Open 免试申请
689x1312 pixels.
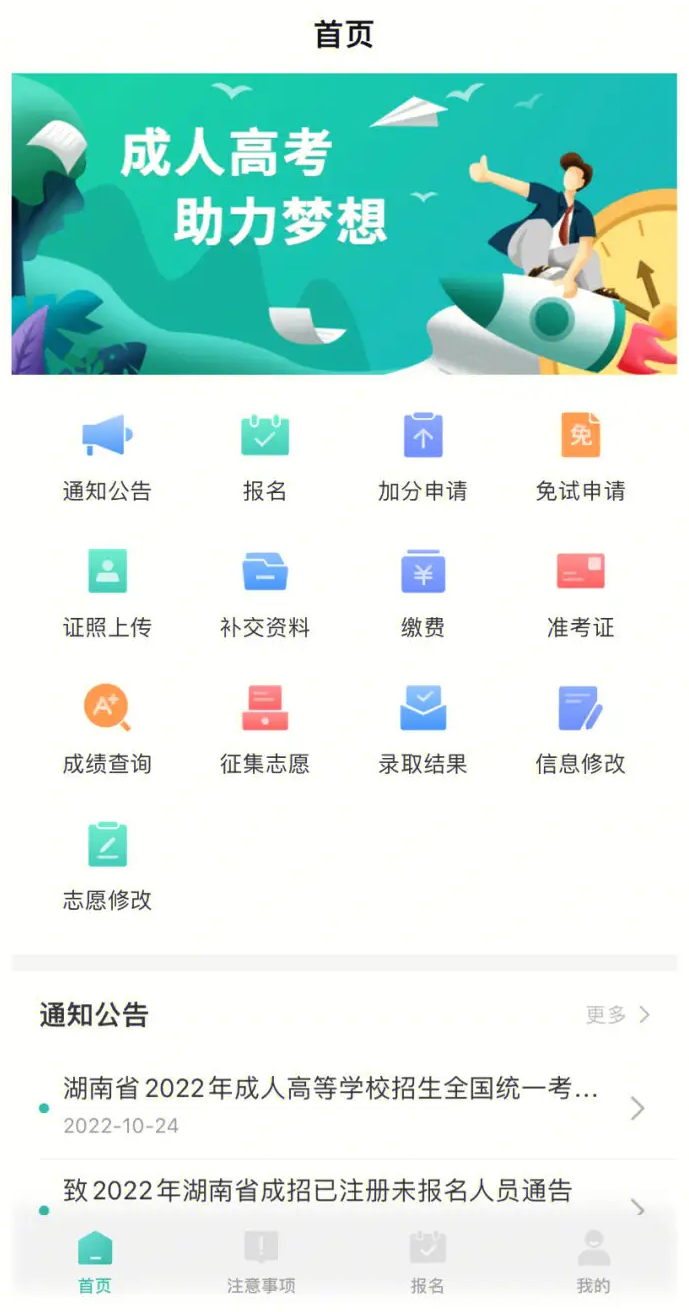[x=580, y=456]
